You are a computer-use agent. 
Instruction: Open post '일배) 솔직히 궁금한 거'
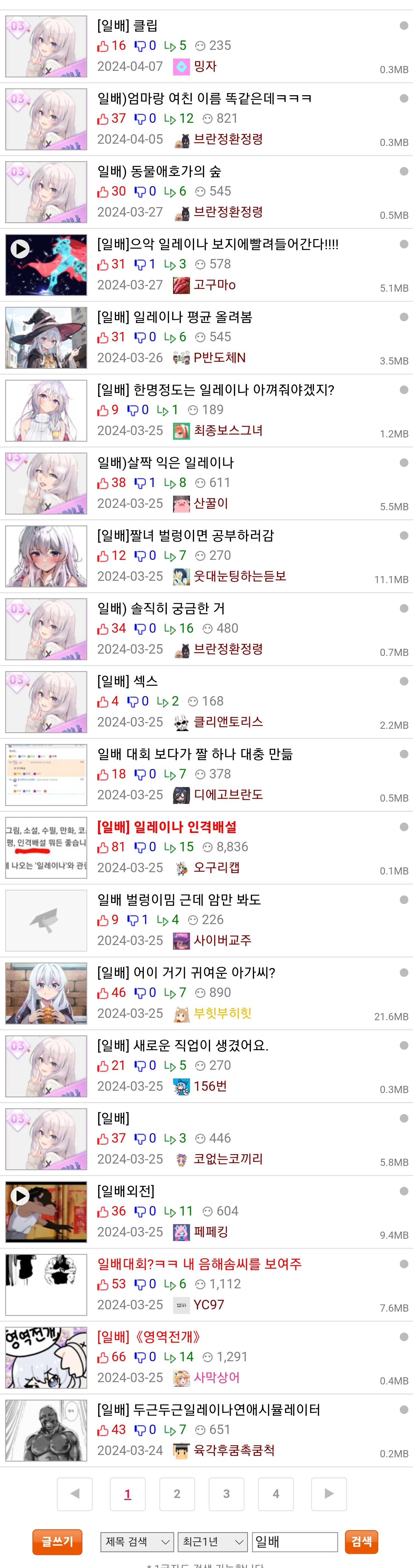(161, 609)
